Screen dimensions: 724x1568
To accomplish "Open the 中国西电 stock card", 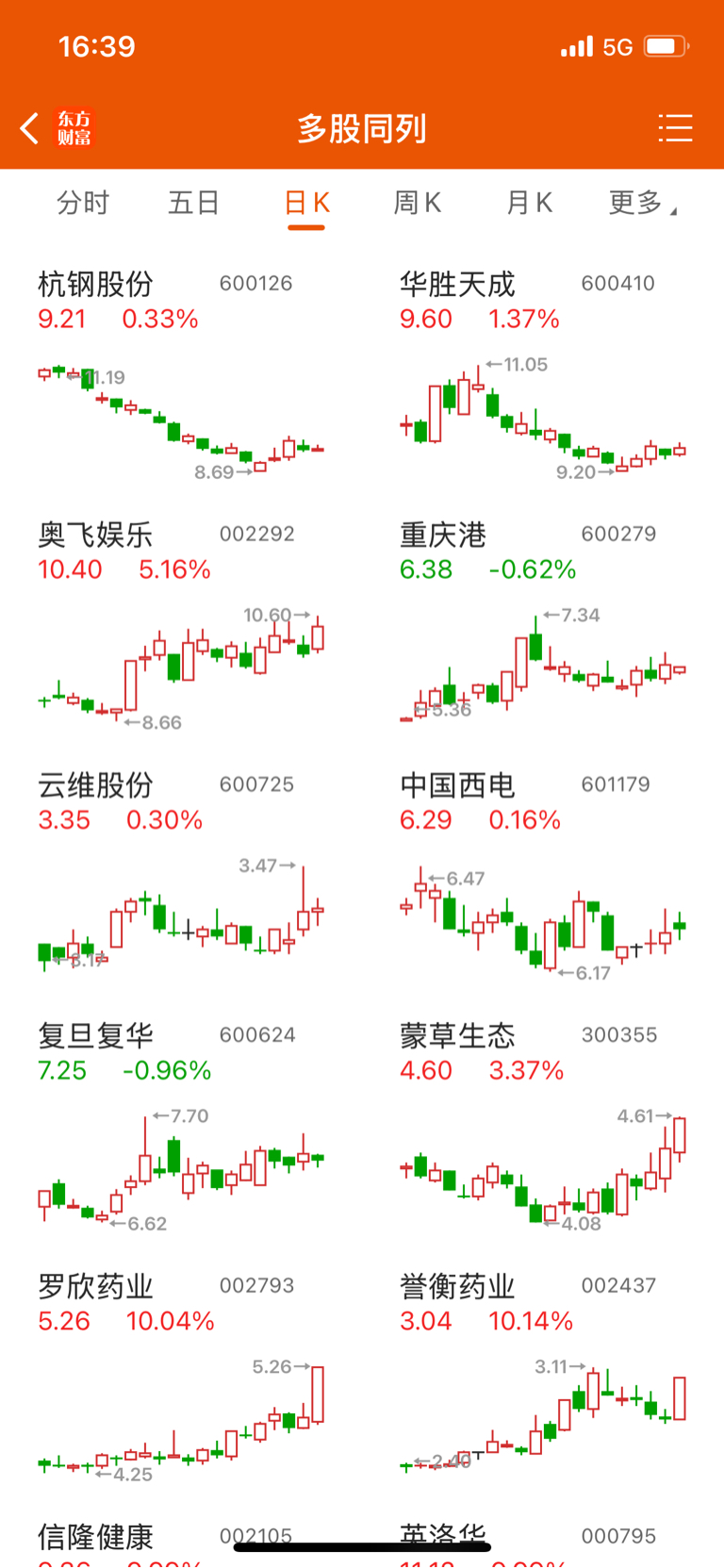I will click(x=543, y=879).
